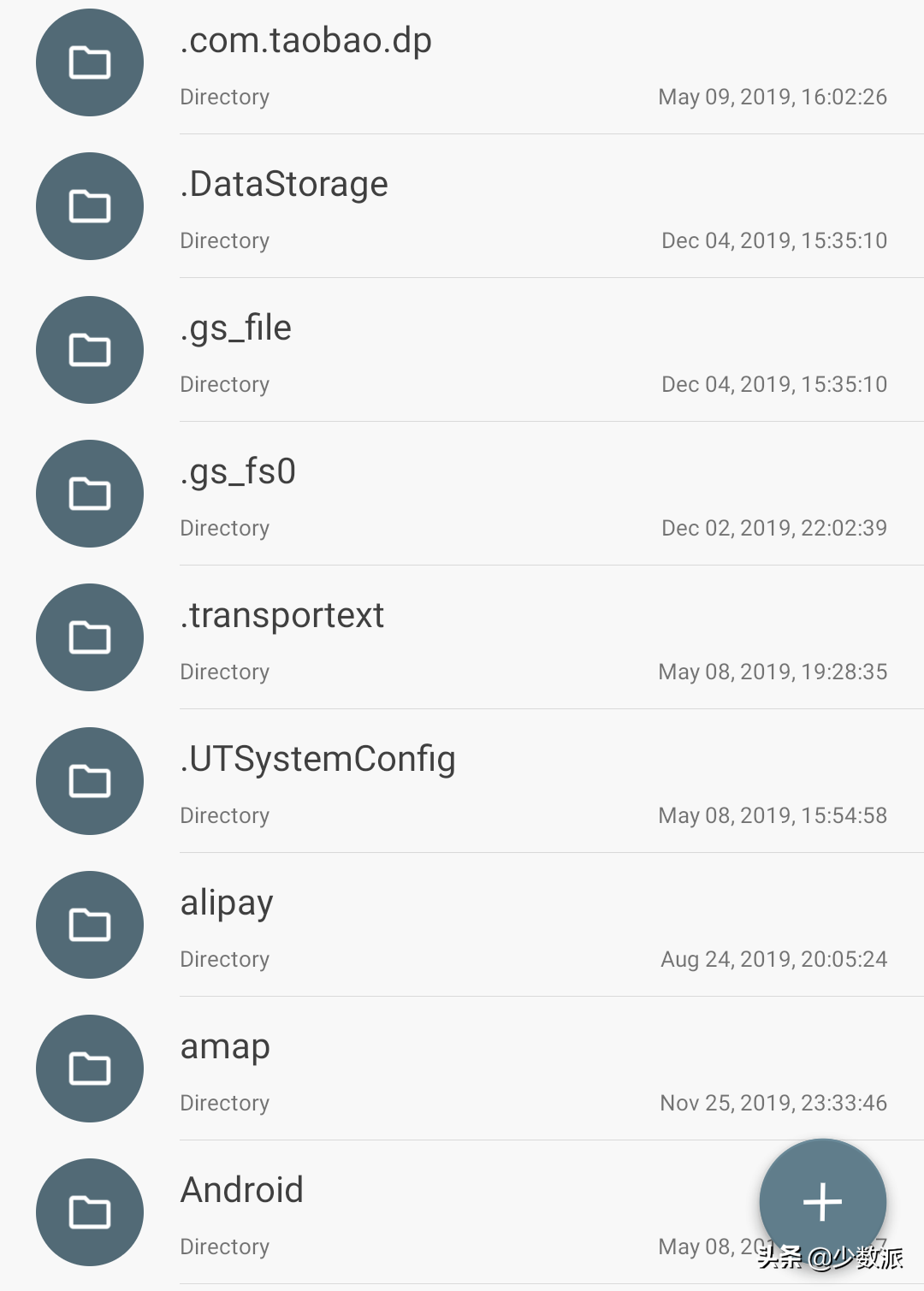Select the .gs_fs0 directory name

pos(238,471)
